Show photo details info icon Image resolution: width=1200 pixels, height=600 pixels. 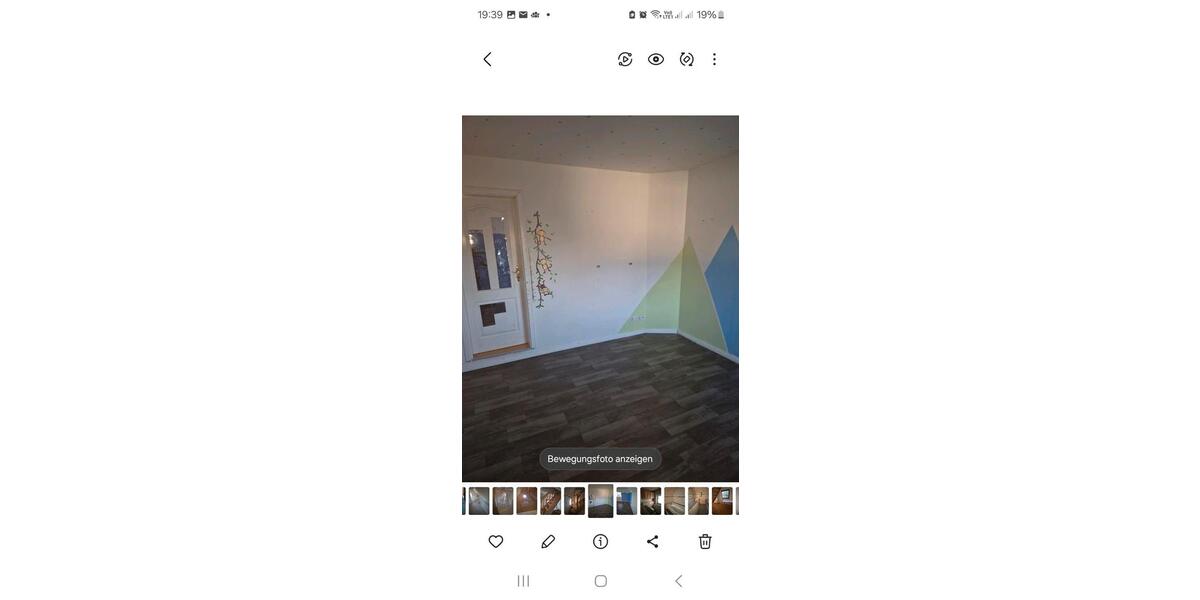[x=600, y=541]
